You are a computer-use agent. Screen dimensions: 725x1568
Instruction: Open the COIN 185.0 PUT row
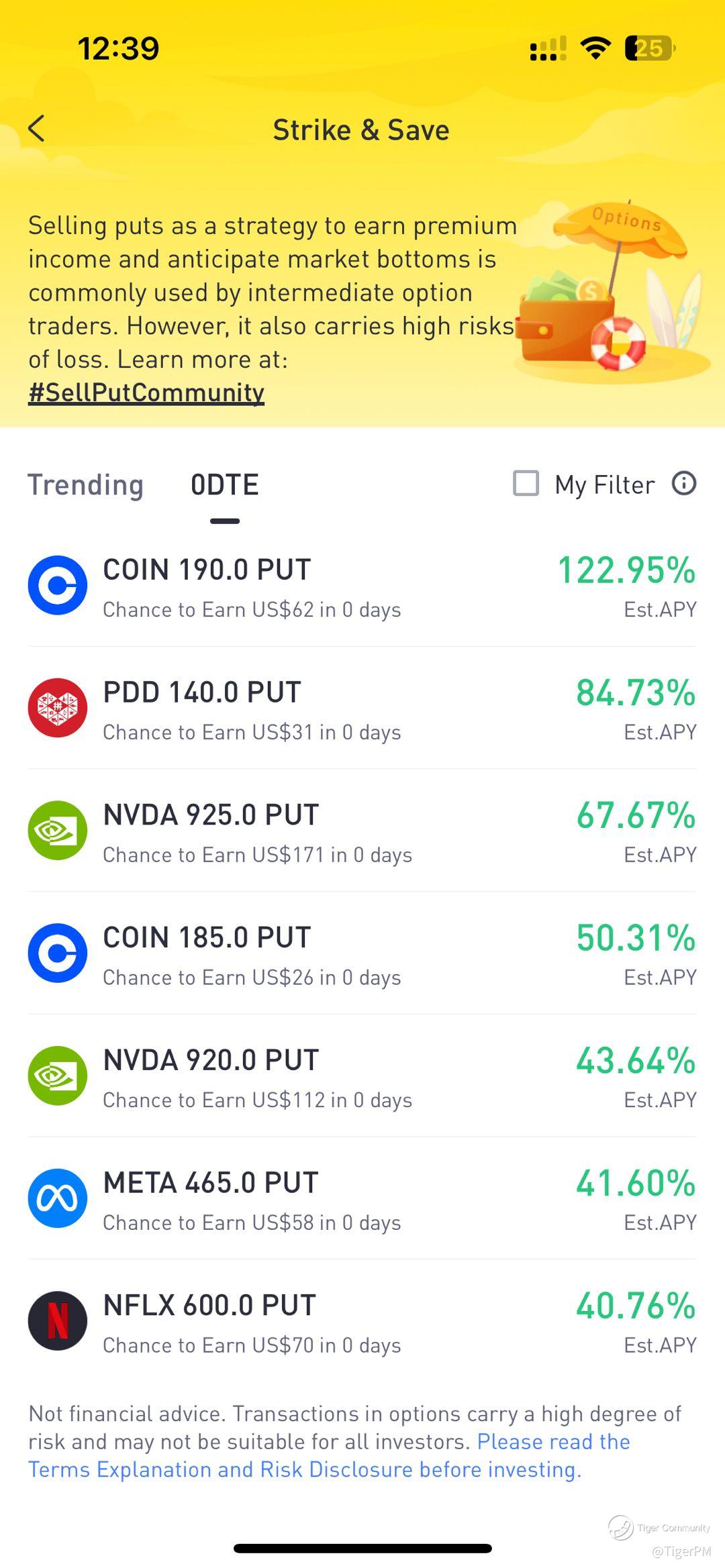362,953
